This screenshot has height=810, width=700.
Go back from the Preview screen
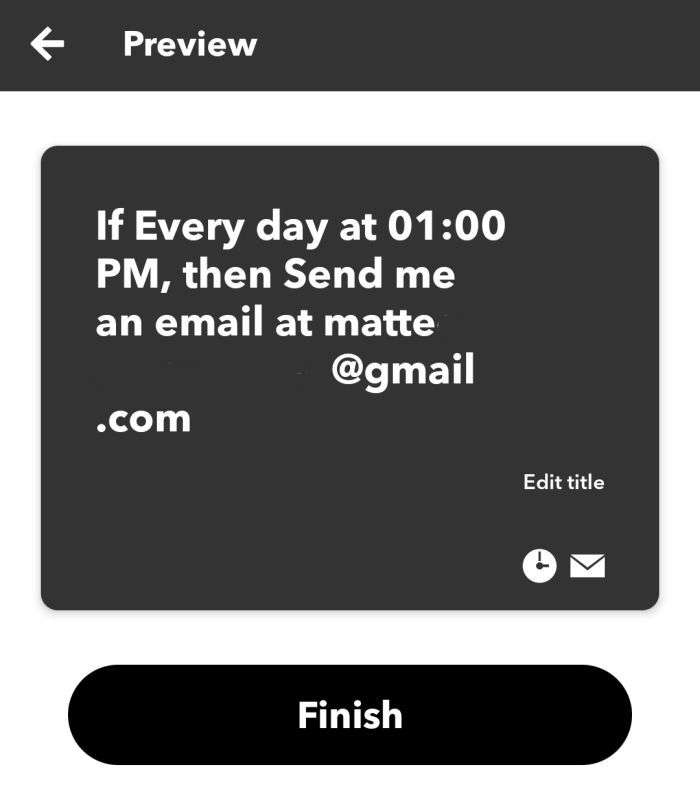tap(47, 44)
